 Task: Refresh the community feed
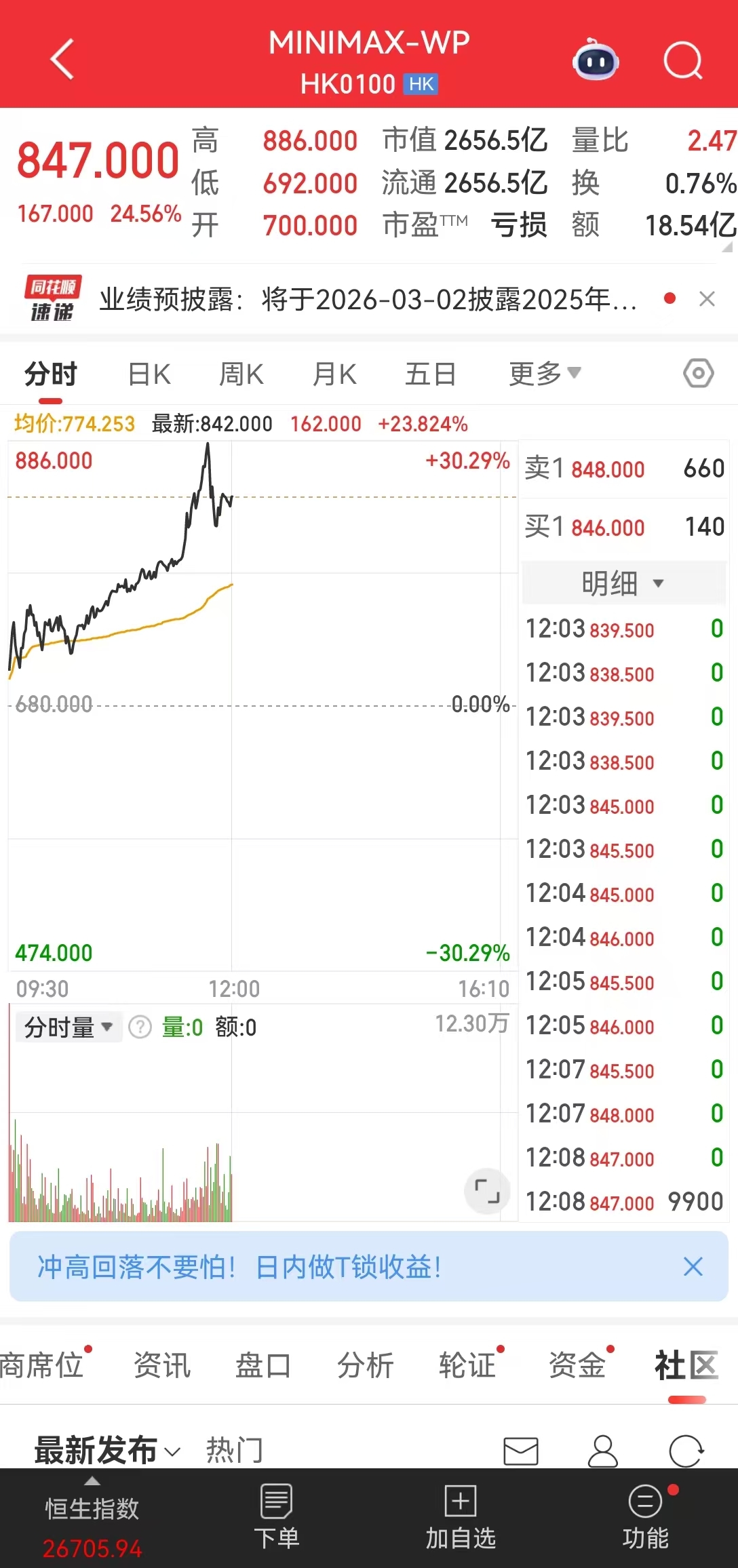[688, 1450]
